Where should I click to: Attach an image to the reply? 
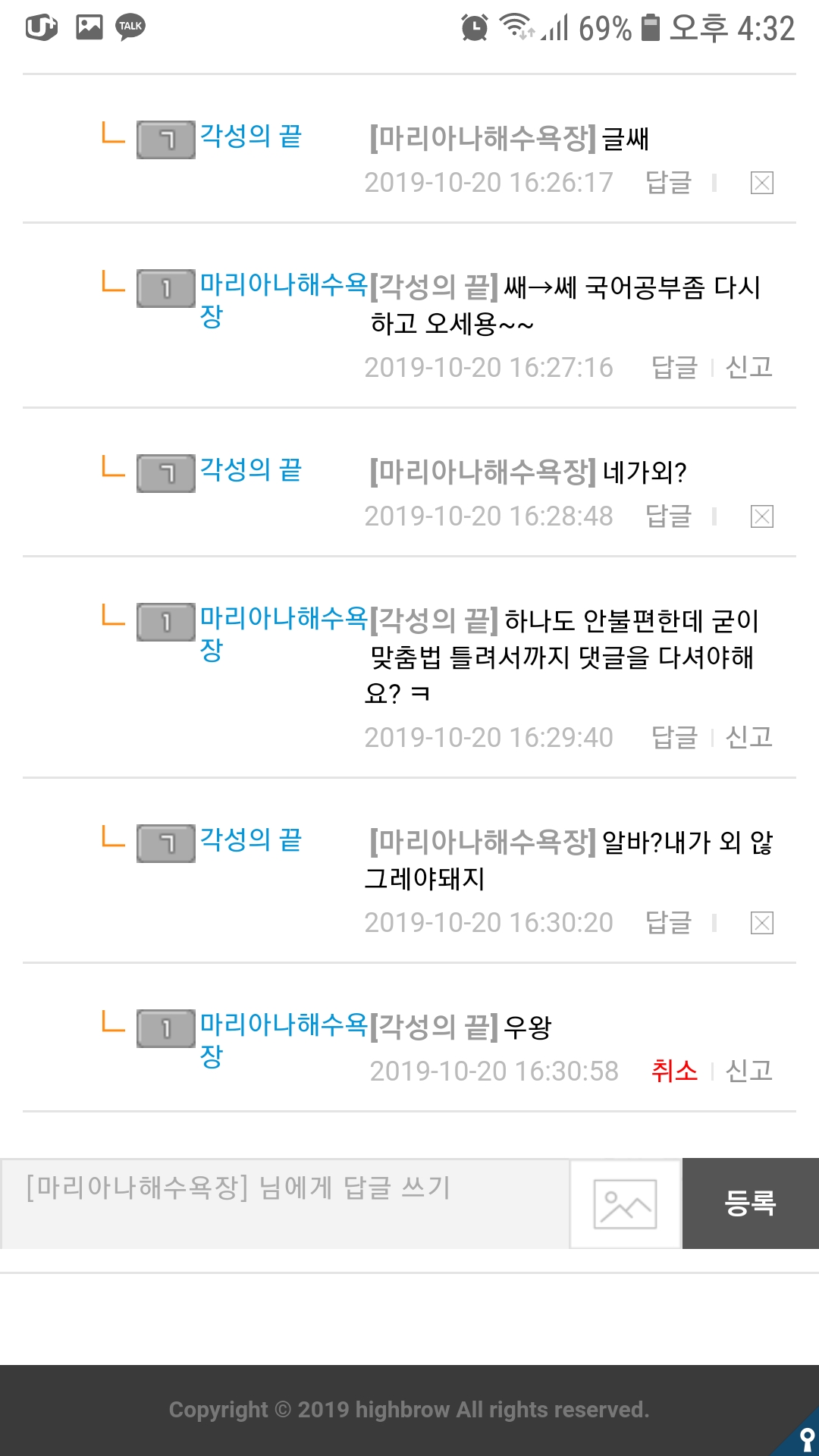click(x=625, y=1203)
